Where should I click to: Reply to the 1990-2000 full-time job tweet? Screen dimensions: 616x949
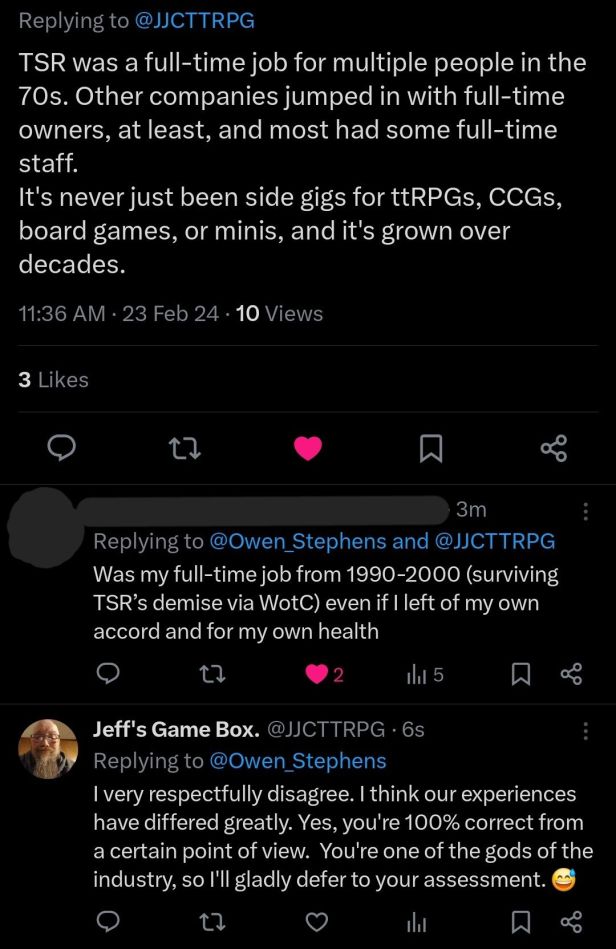point(108,675)
